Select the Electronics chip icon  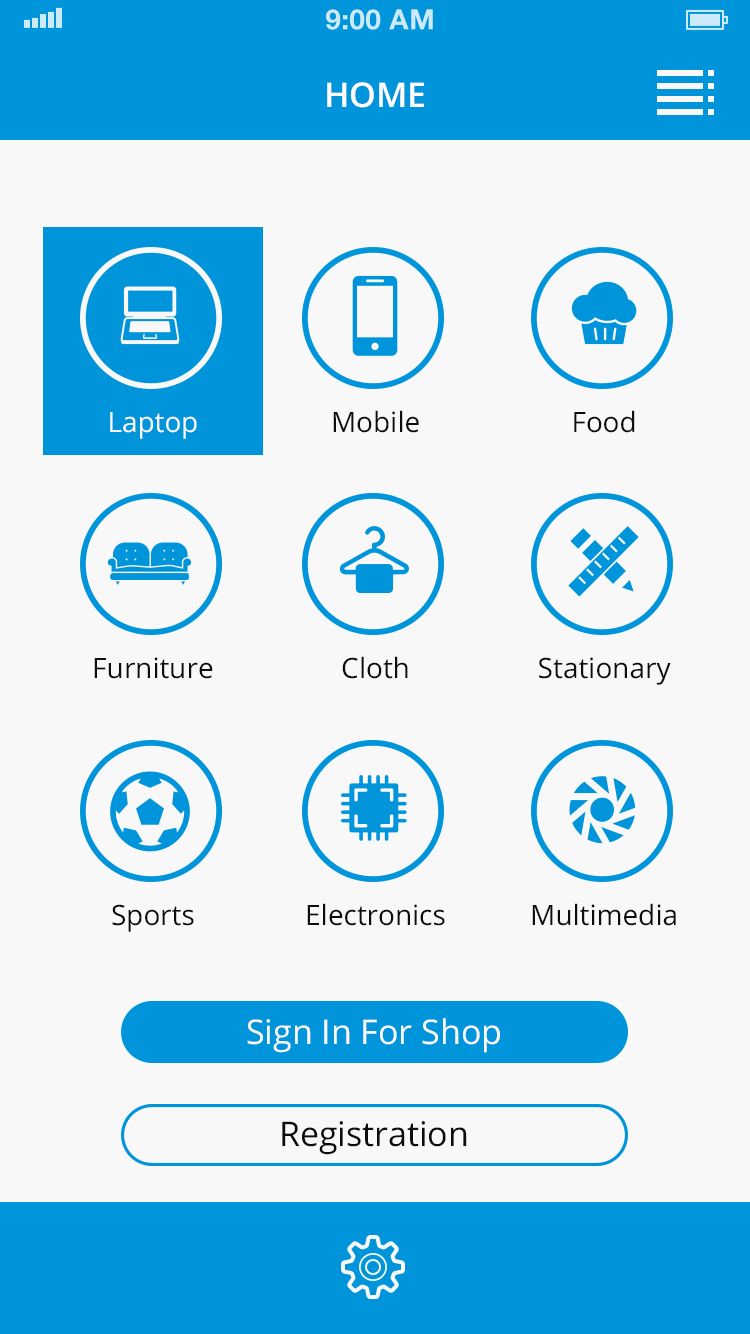click(373, 811)
